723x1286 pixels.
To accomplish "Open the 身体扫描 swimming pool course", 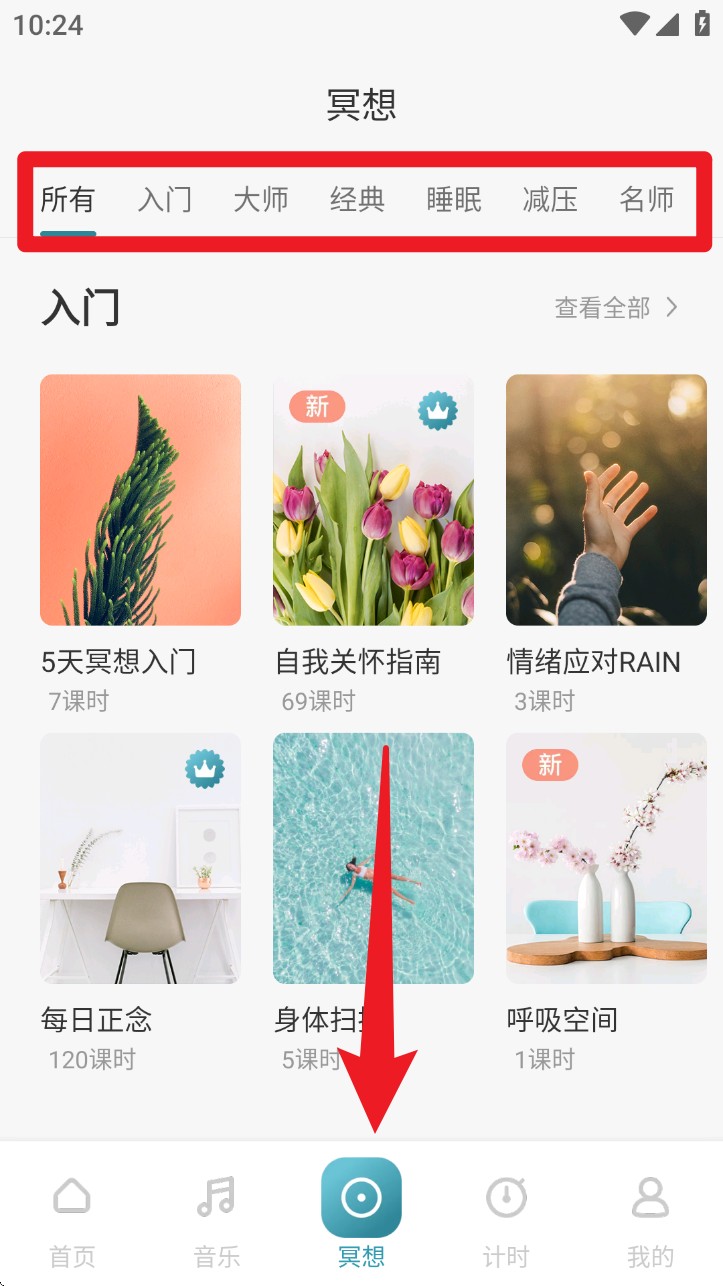I will (373, 858).
